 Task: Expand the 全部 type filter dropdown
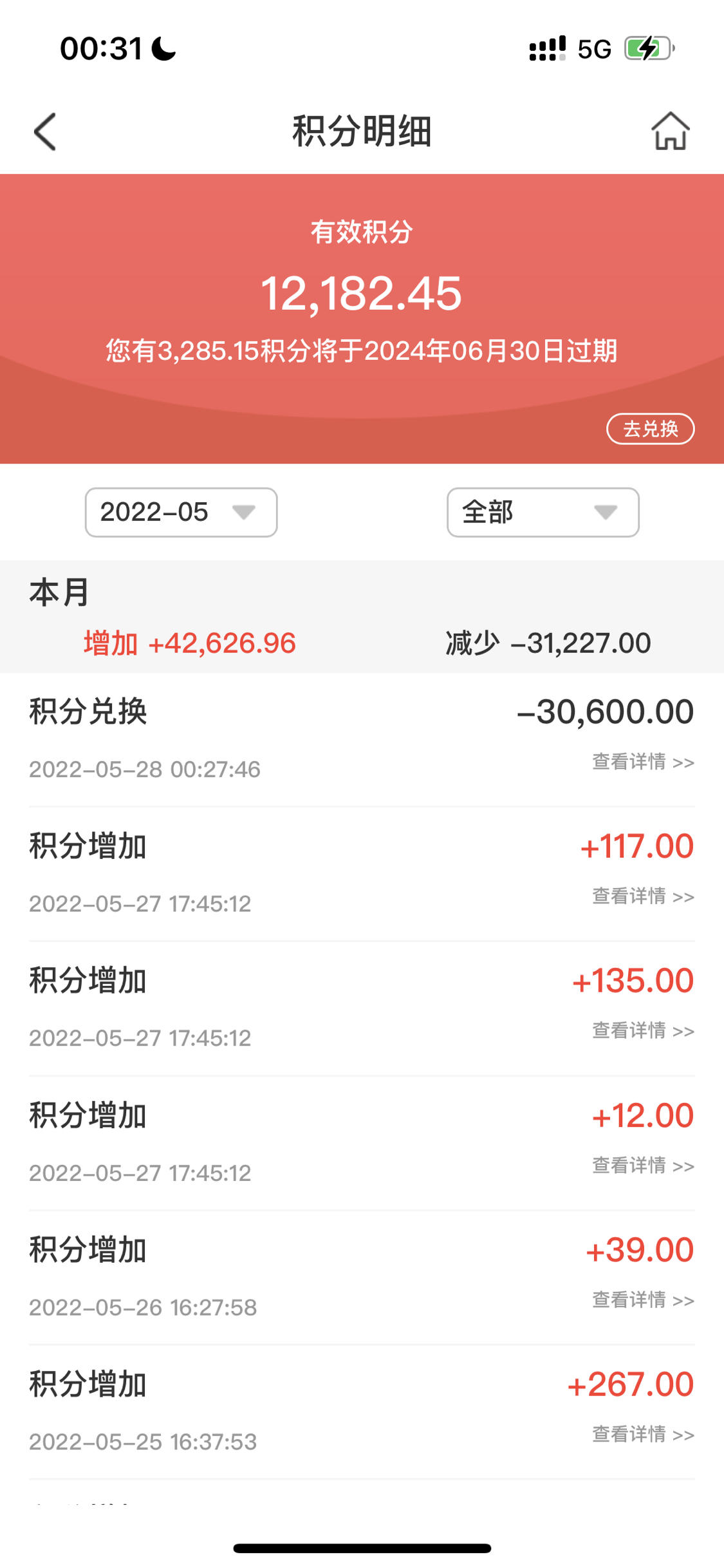point(543,513)
